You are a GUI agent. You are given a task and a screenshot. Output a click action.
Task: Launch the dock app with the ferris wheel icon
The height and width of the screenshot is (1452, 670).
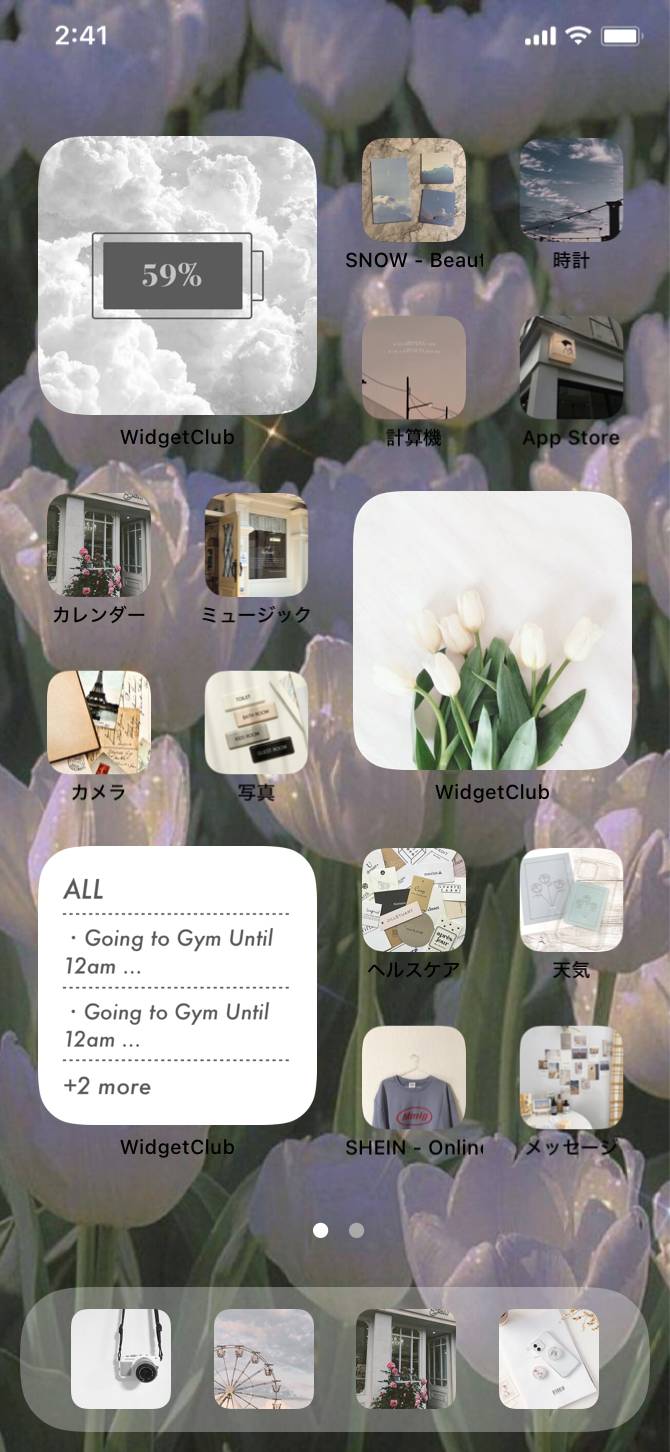264,1358
